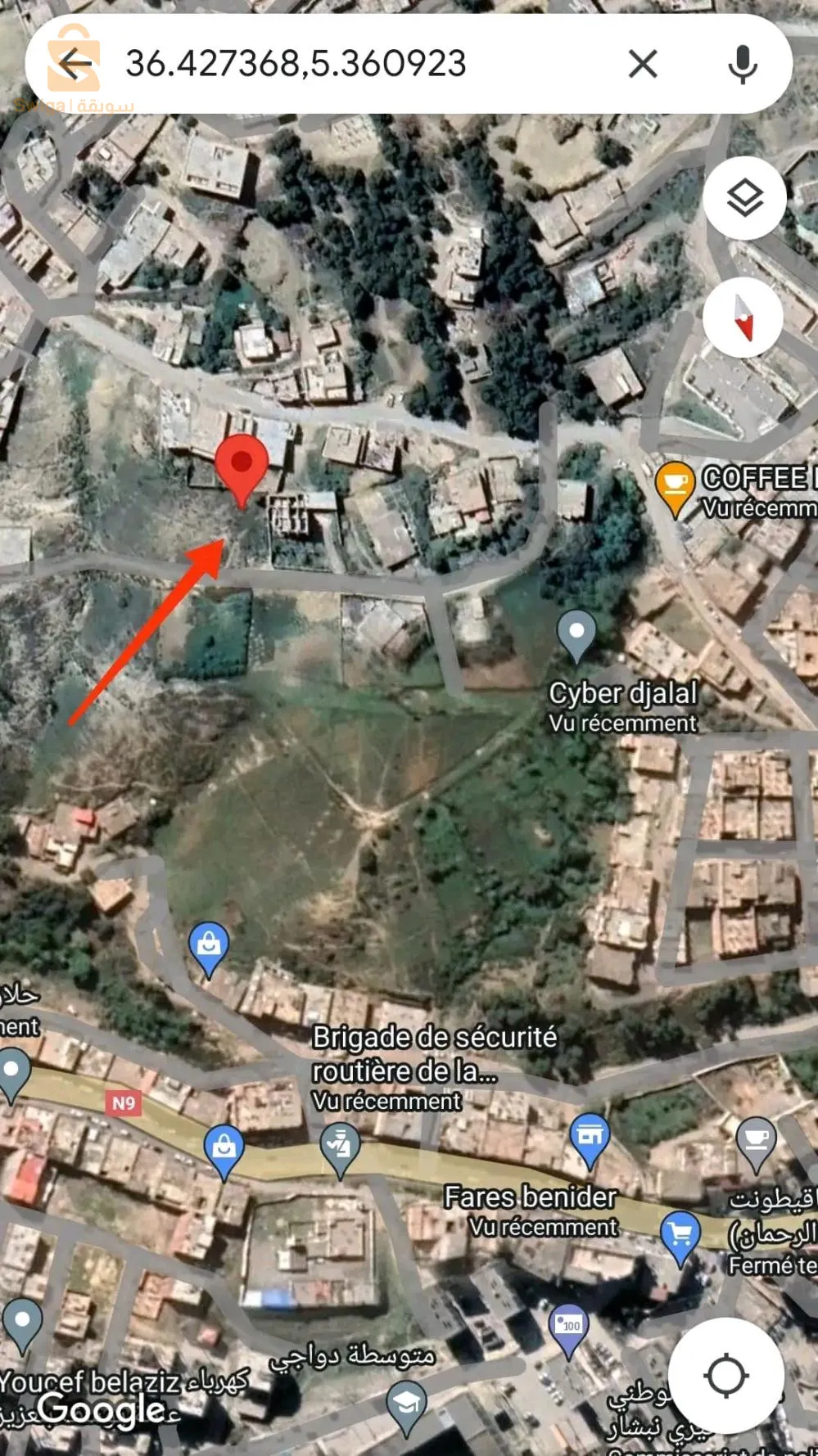
Task: Open the COFFEE place marker
Action: coord(674,485)
